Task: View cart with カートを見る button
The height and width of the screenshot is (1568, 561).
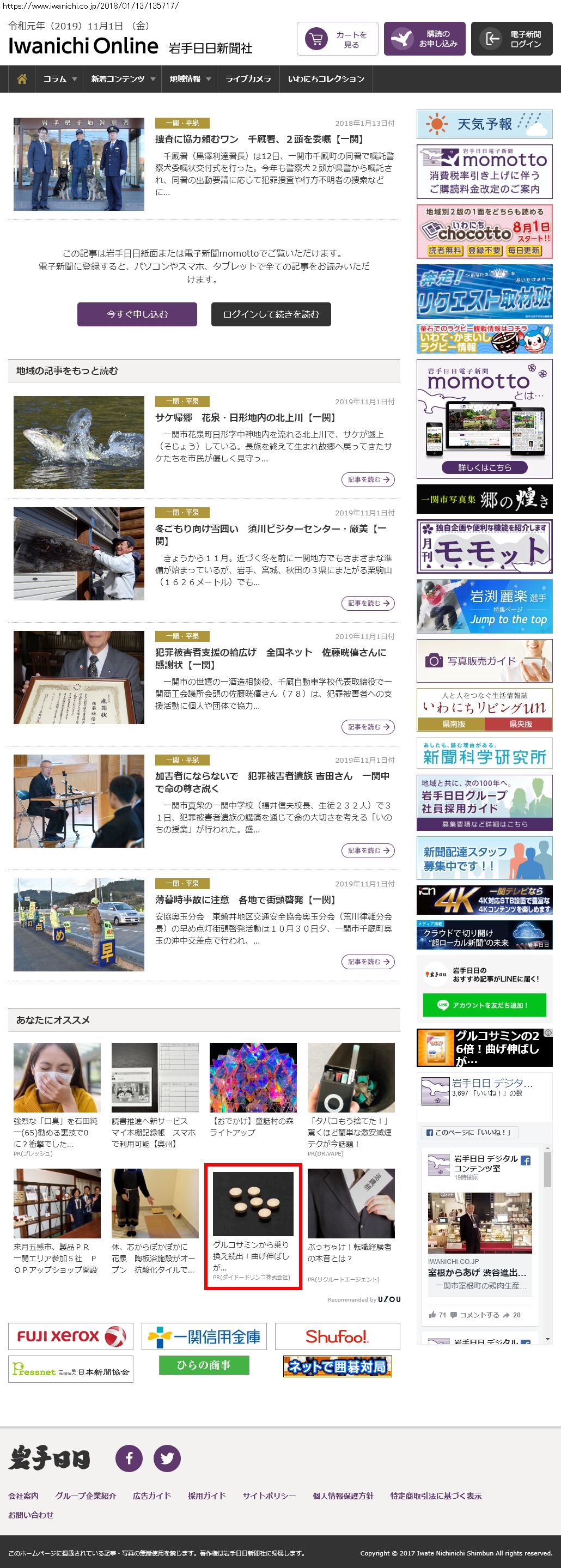Action: click(x=338, y=40)
